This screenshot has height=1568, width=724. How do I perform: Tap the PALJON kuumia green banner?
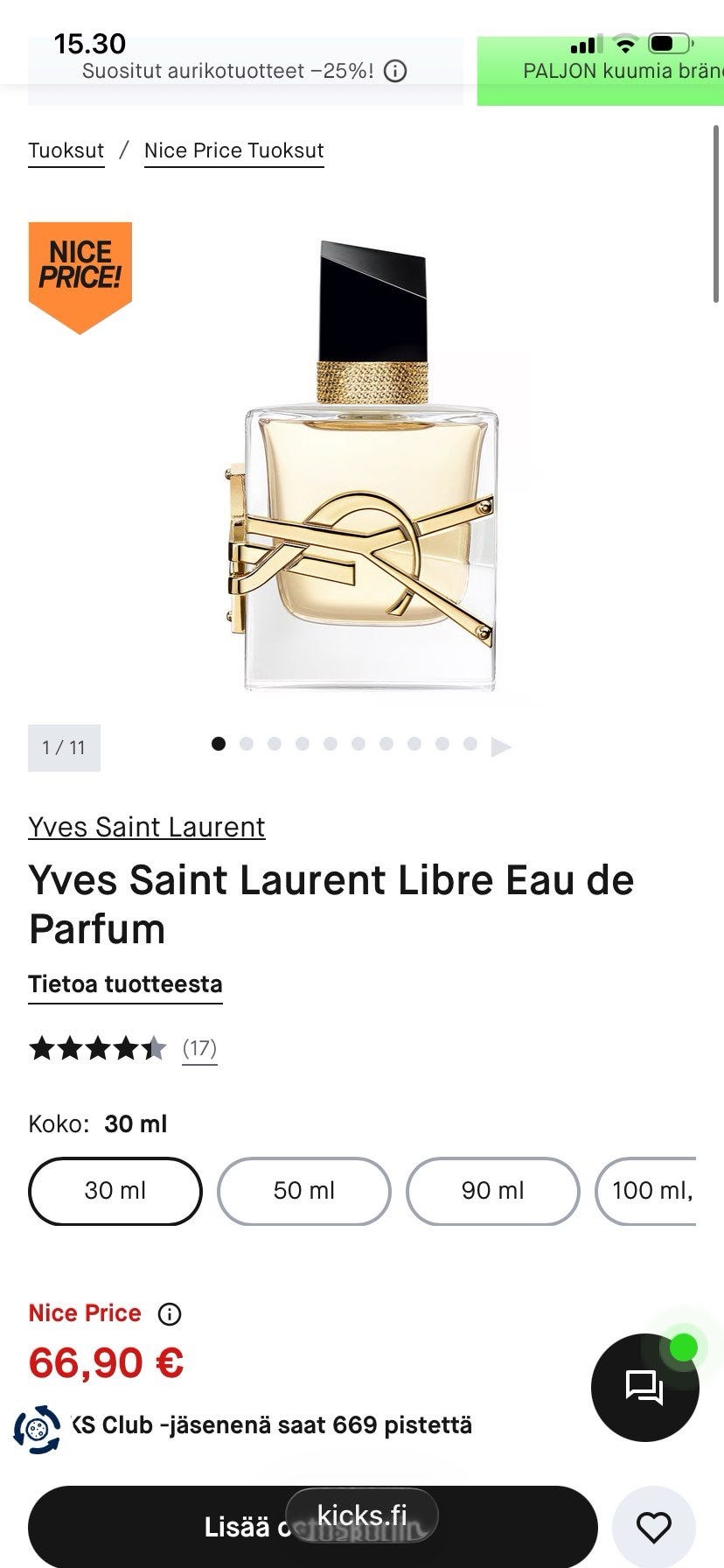point(601,71)
